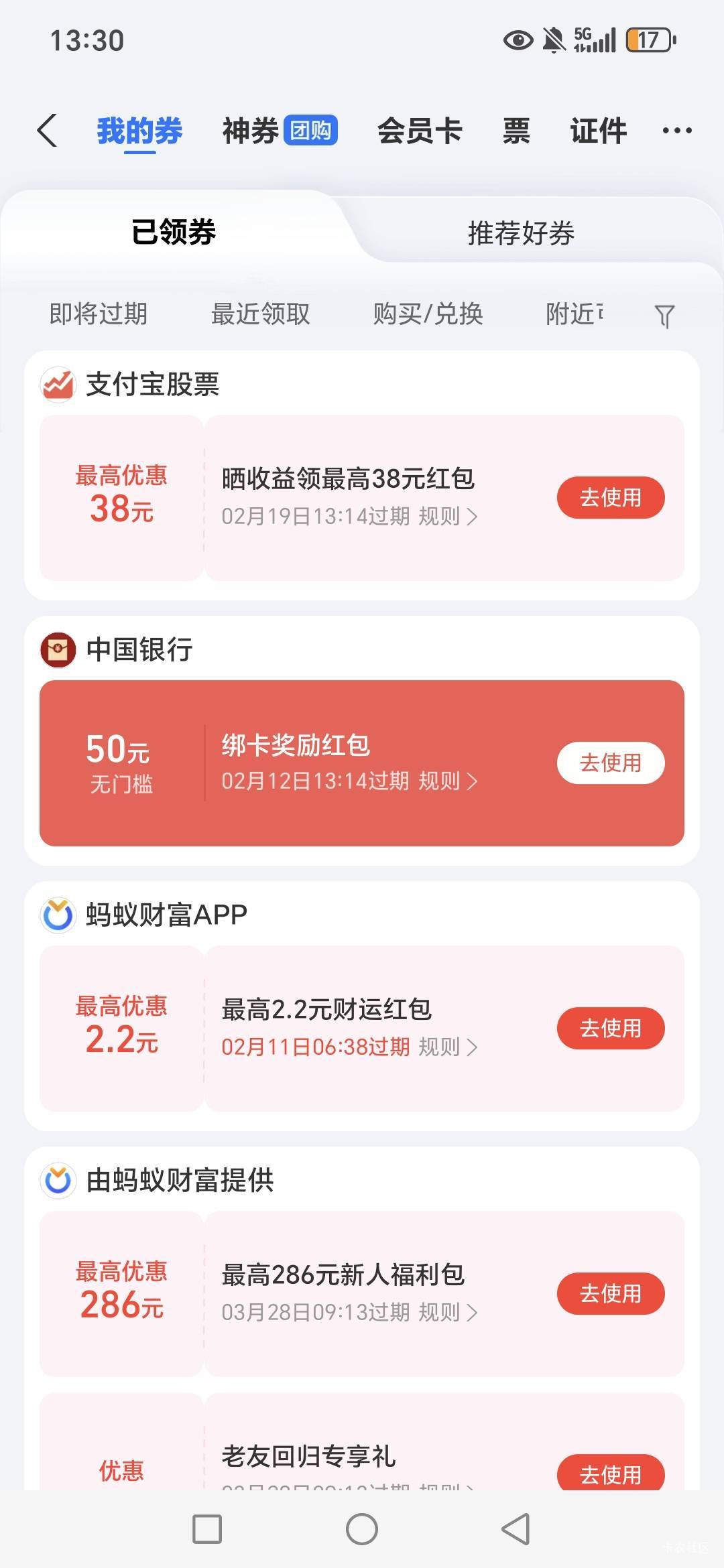Sort coupons by 最近领取
This screenshot has width=724, height=1568.
click(x=261, y=314)
